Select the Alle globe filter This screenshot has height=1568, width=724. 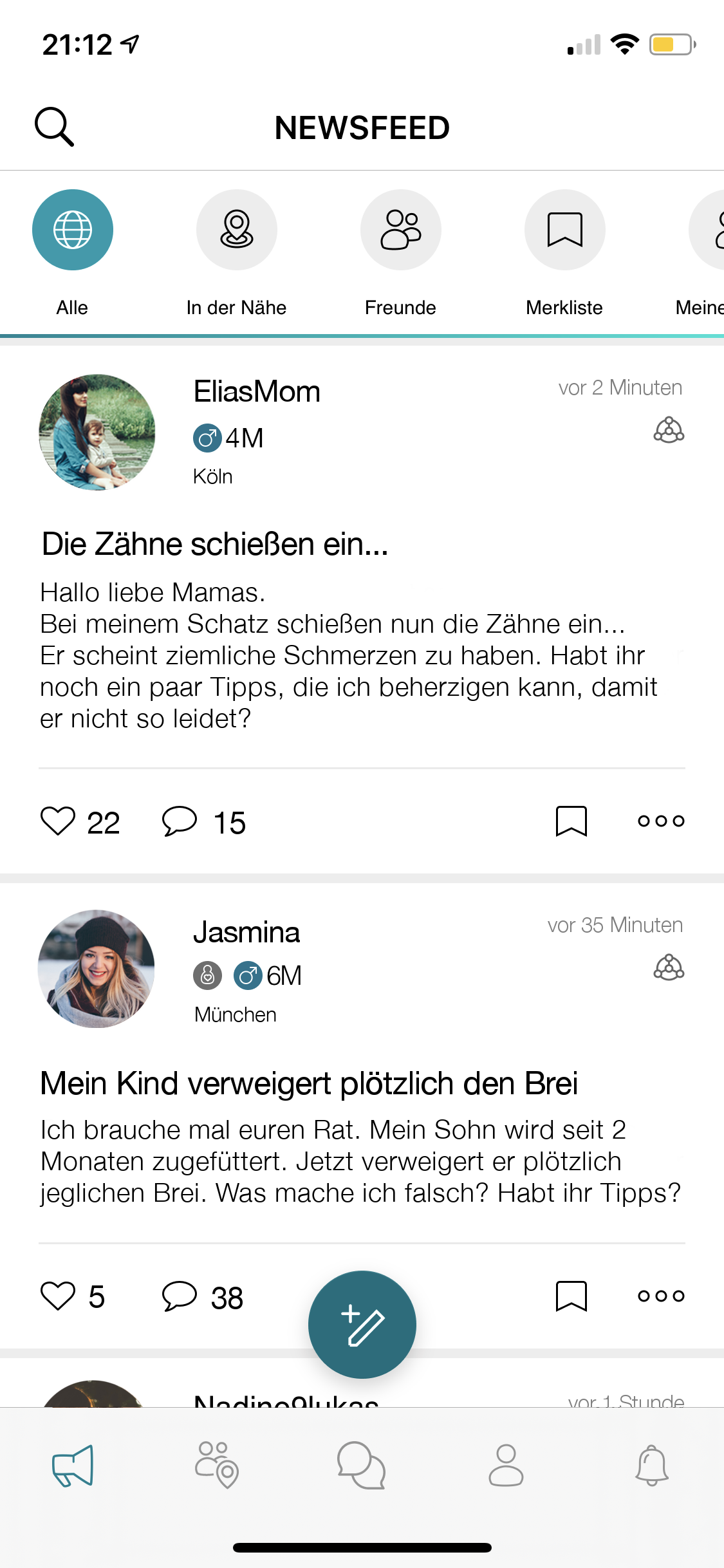pyautogui.click(x=73, y=230)
